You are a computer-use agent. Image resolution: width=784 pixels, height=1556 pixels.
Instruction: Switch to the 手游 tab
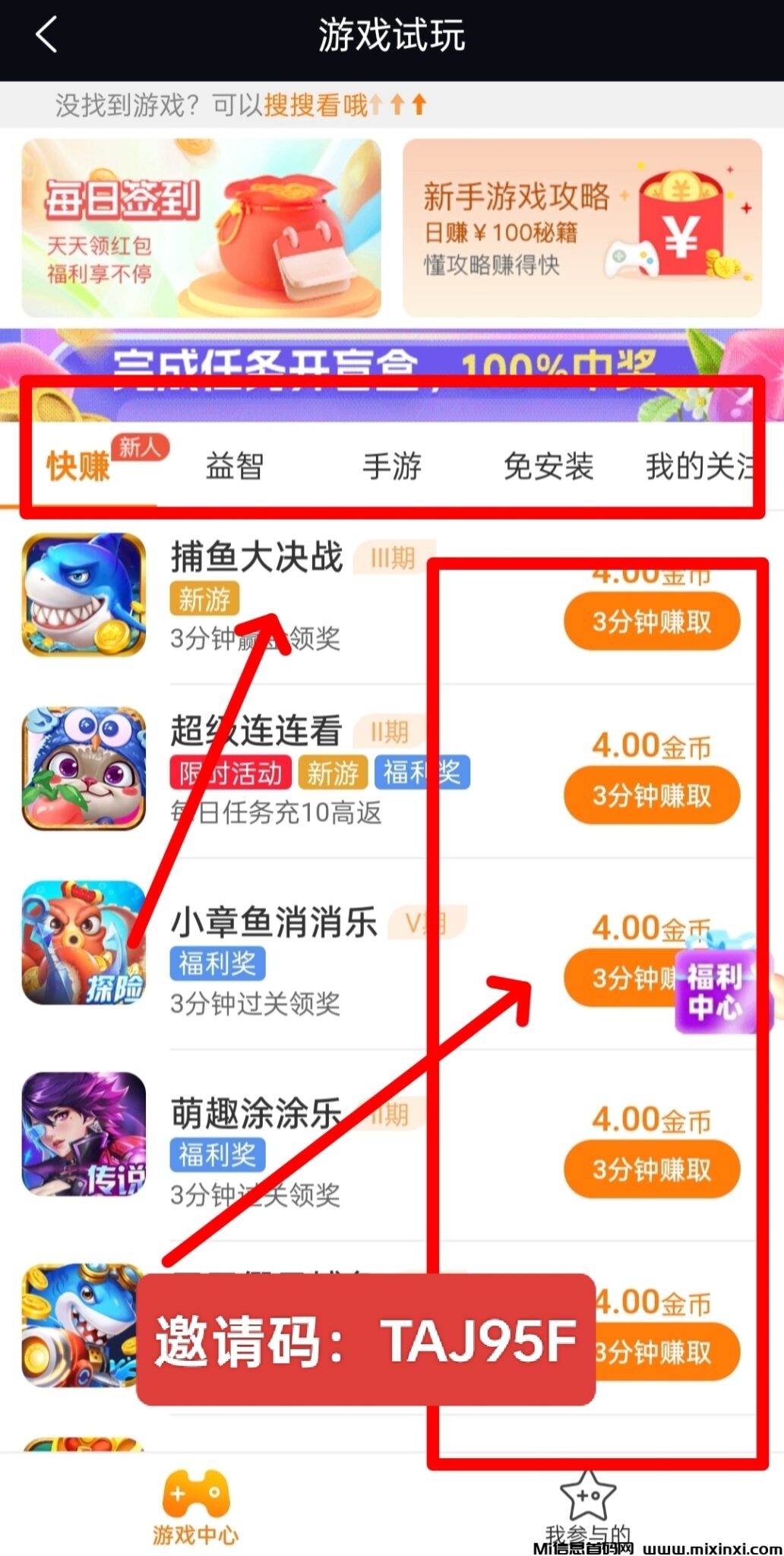pyautogui.click(x=392, y=466)
